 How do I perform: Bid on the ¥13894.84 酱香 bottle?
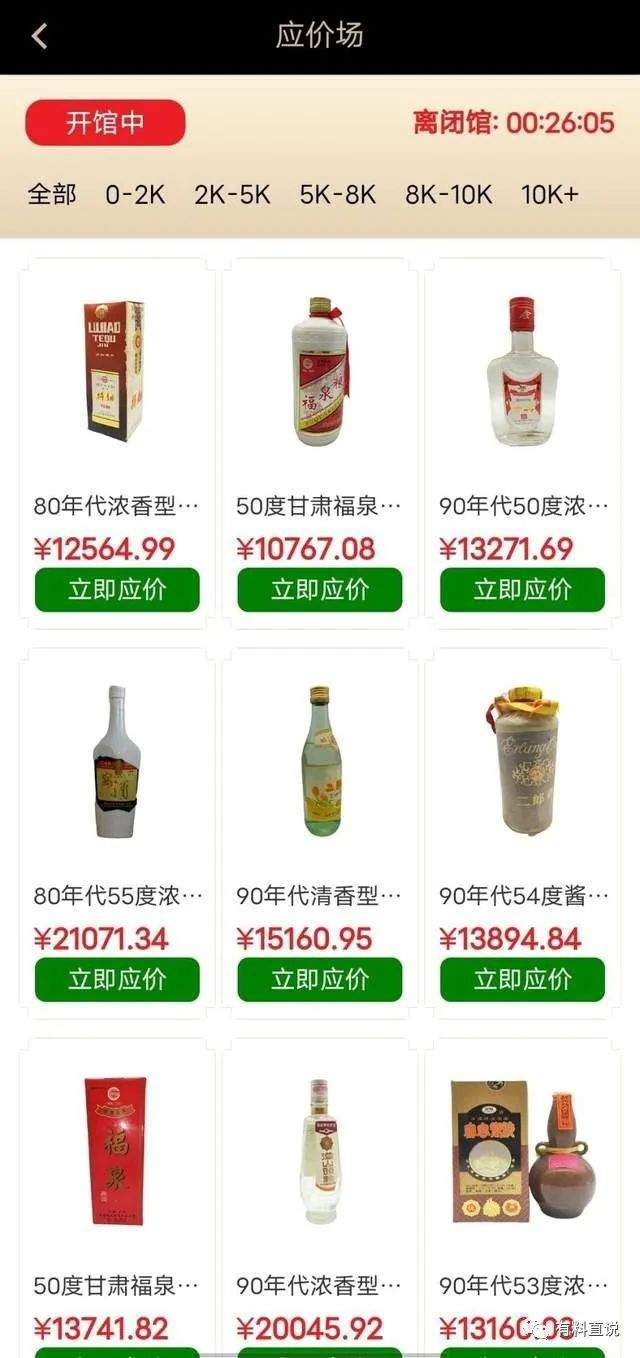click(x=522, y=980)
